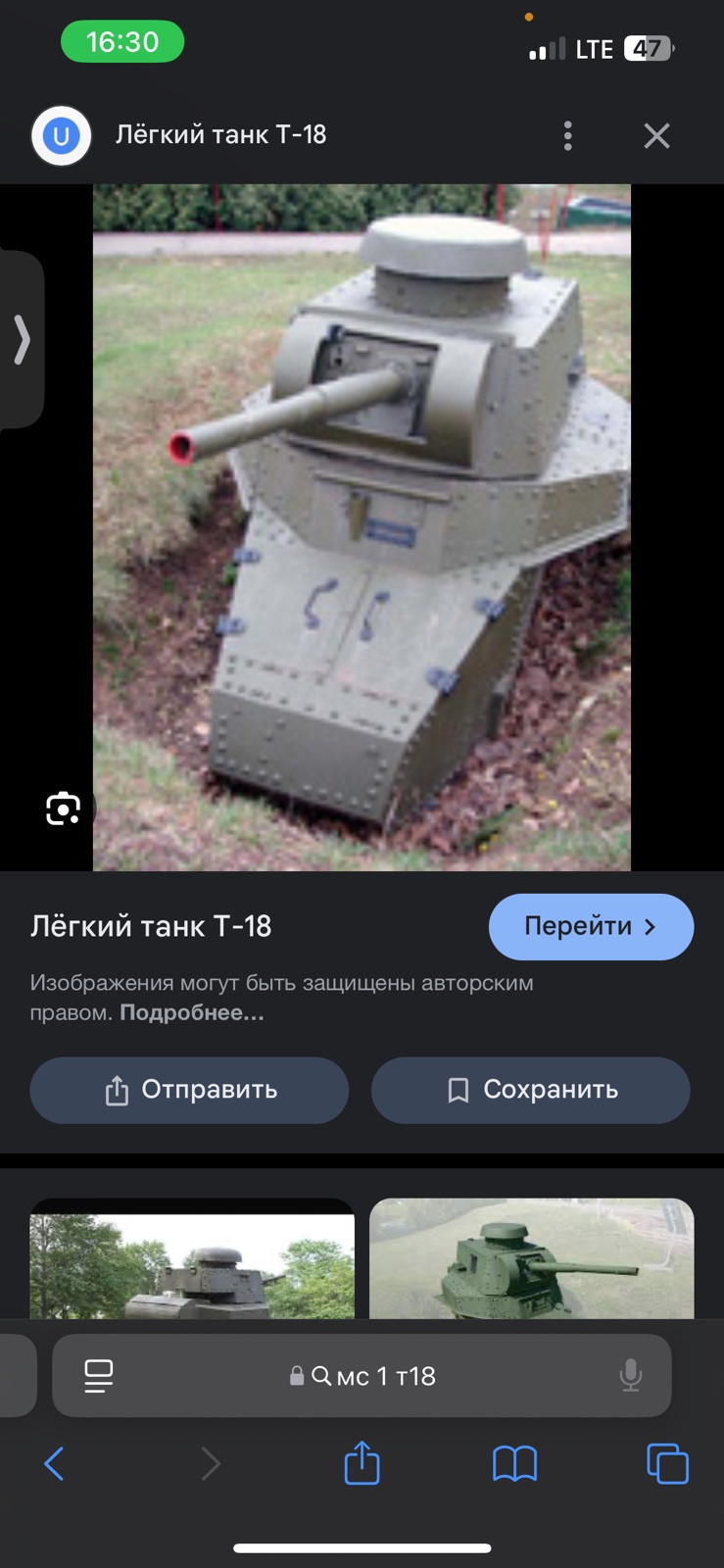724x1568 pixels.
Task: Search this image with Google Lens
Action: (64, 808)
